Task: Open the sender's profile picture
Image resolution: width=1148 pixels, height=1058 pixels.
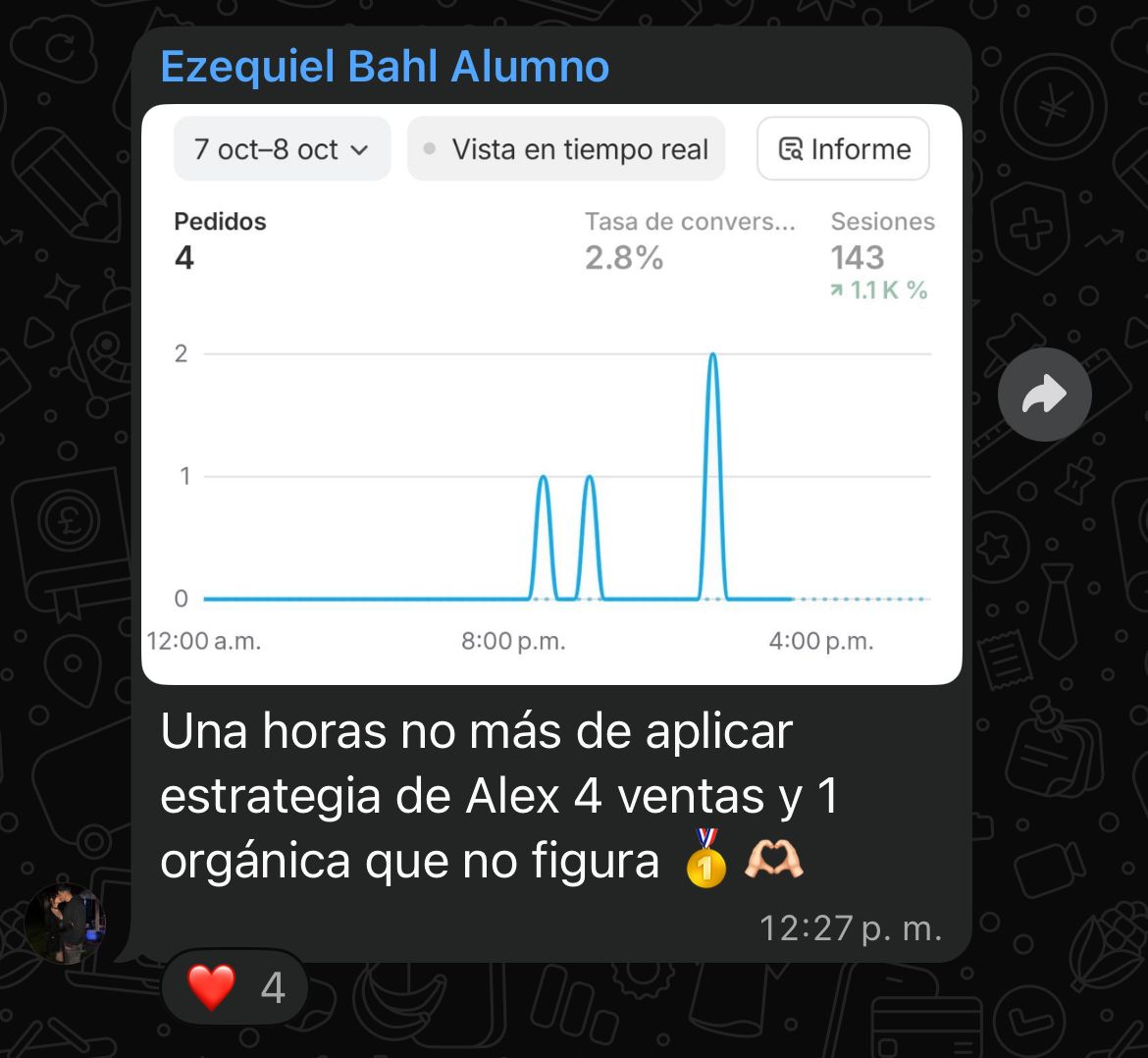Action: tap(65, 923)
